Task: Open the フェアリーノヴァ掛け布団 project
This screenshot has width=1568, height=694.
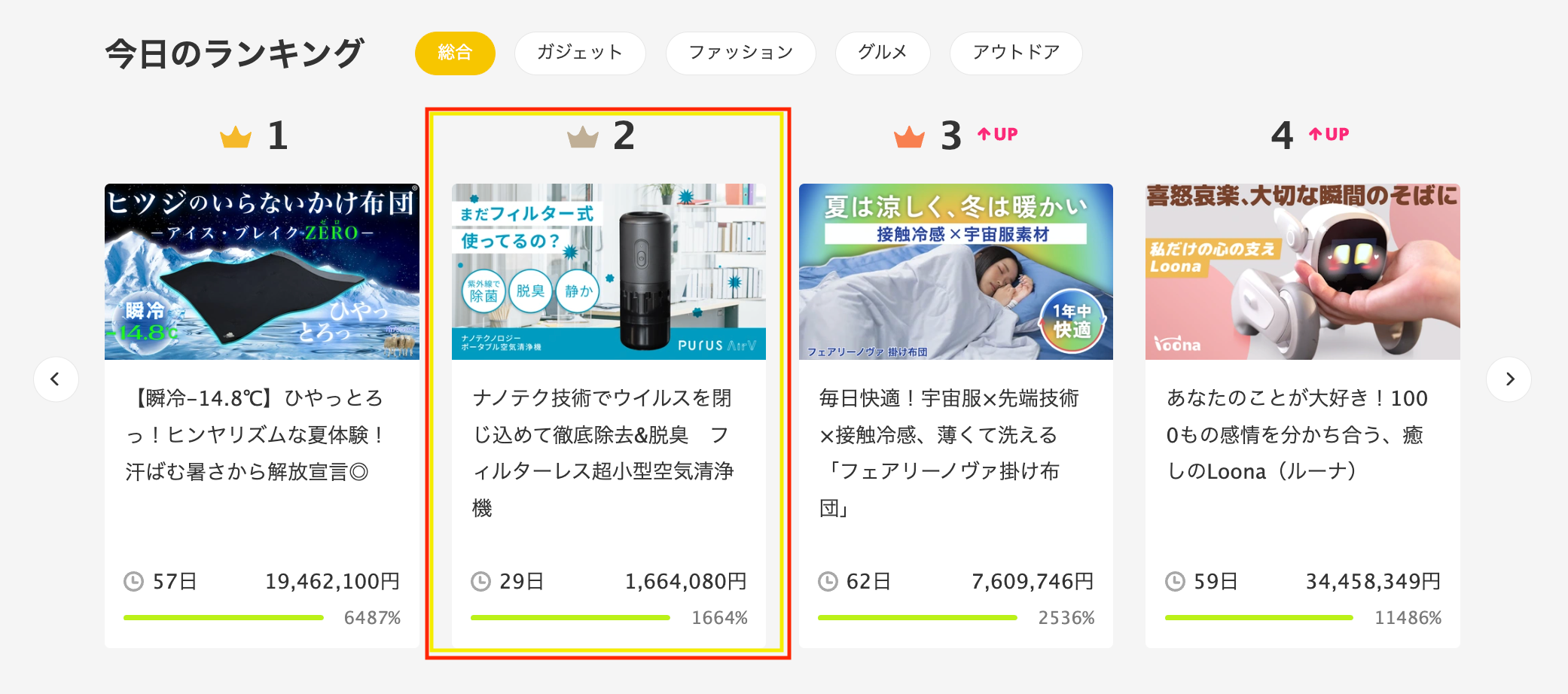Action: [955, 414]
